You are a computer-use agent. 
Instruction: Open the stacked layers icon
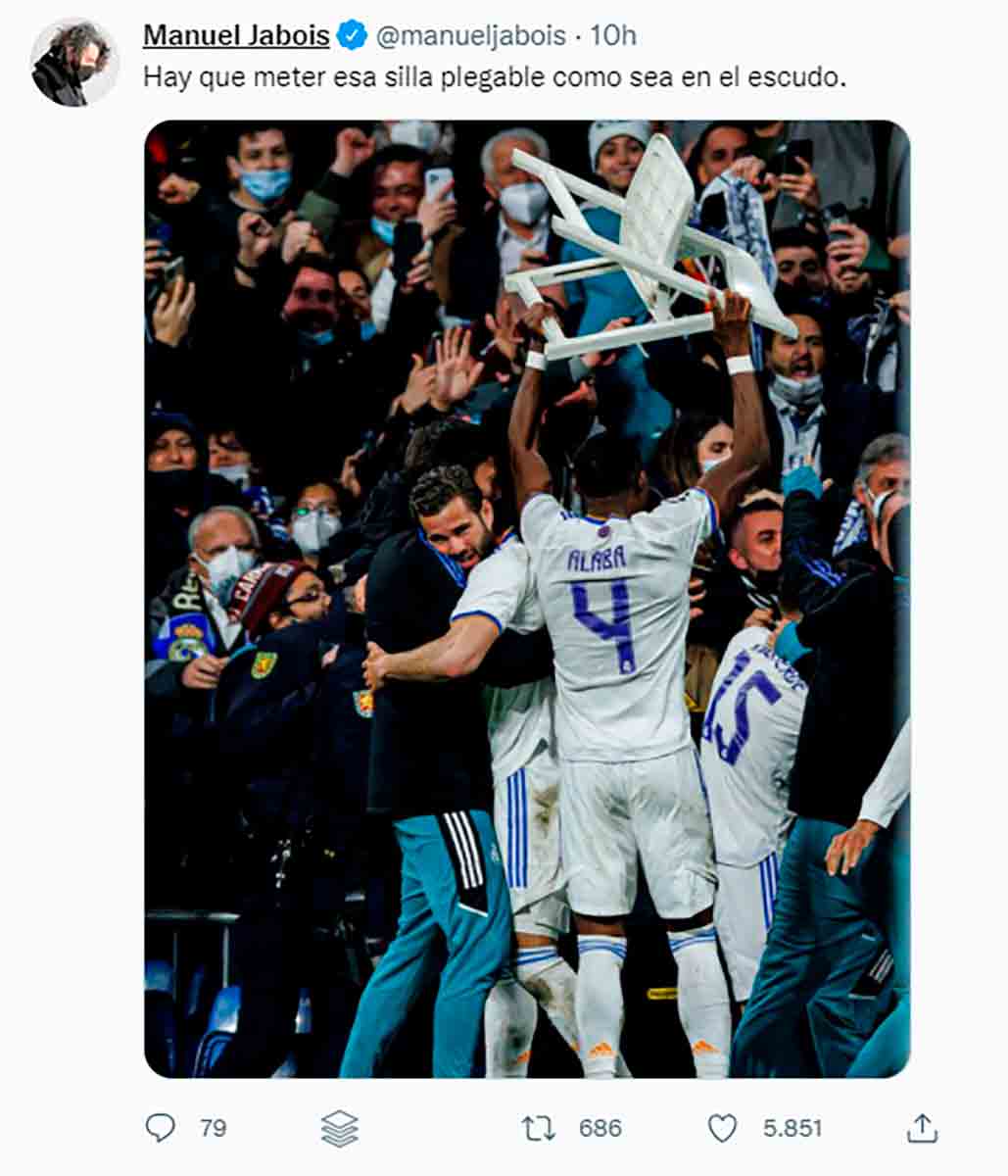pos(339,1129)
